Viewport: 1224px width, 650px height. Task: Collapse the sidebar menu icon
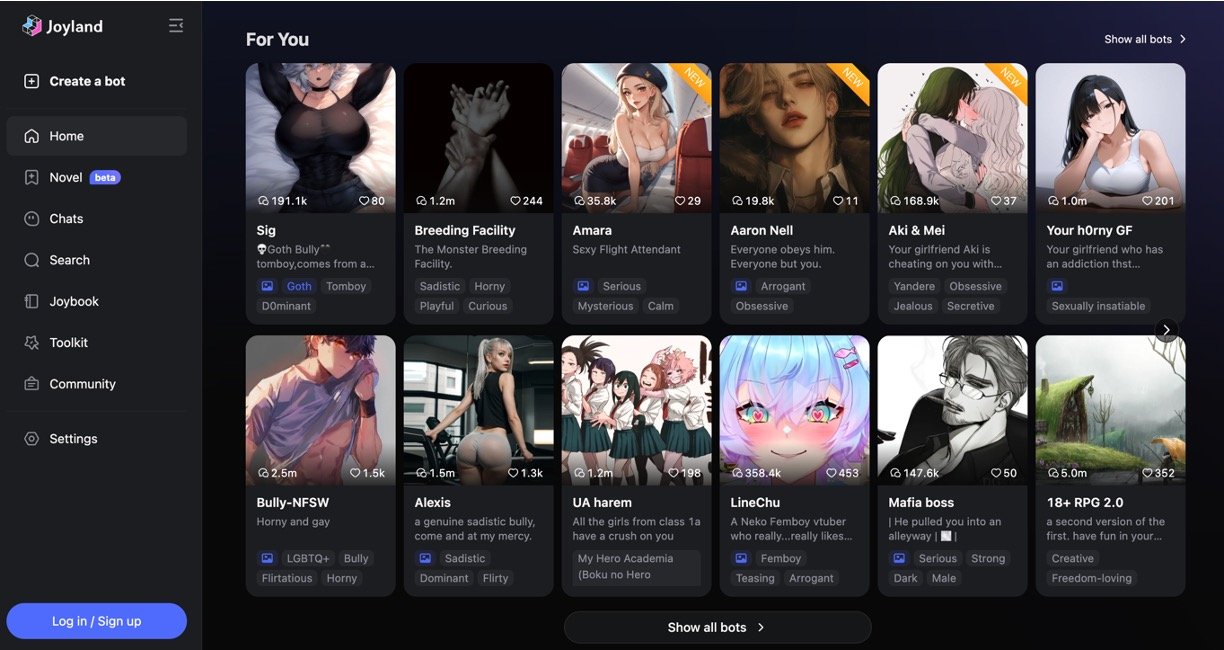176,26
